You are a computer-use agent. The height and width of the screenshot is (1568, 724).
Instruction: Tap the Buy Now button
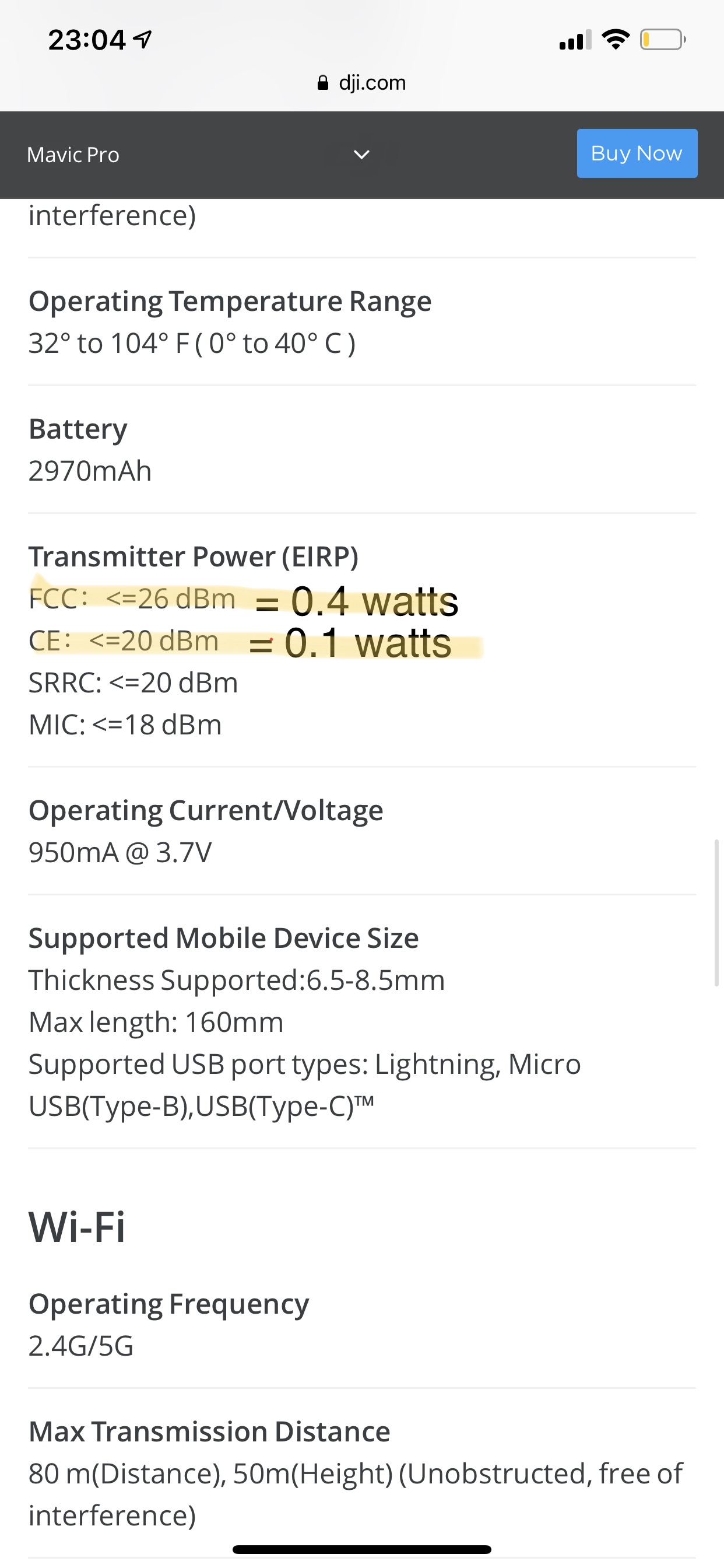point(637,153)
